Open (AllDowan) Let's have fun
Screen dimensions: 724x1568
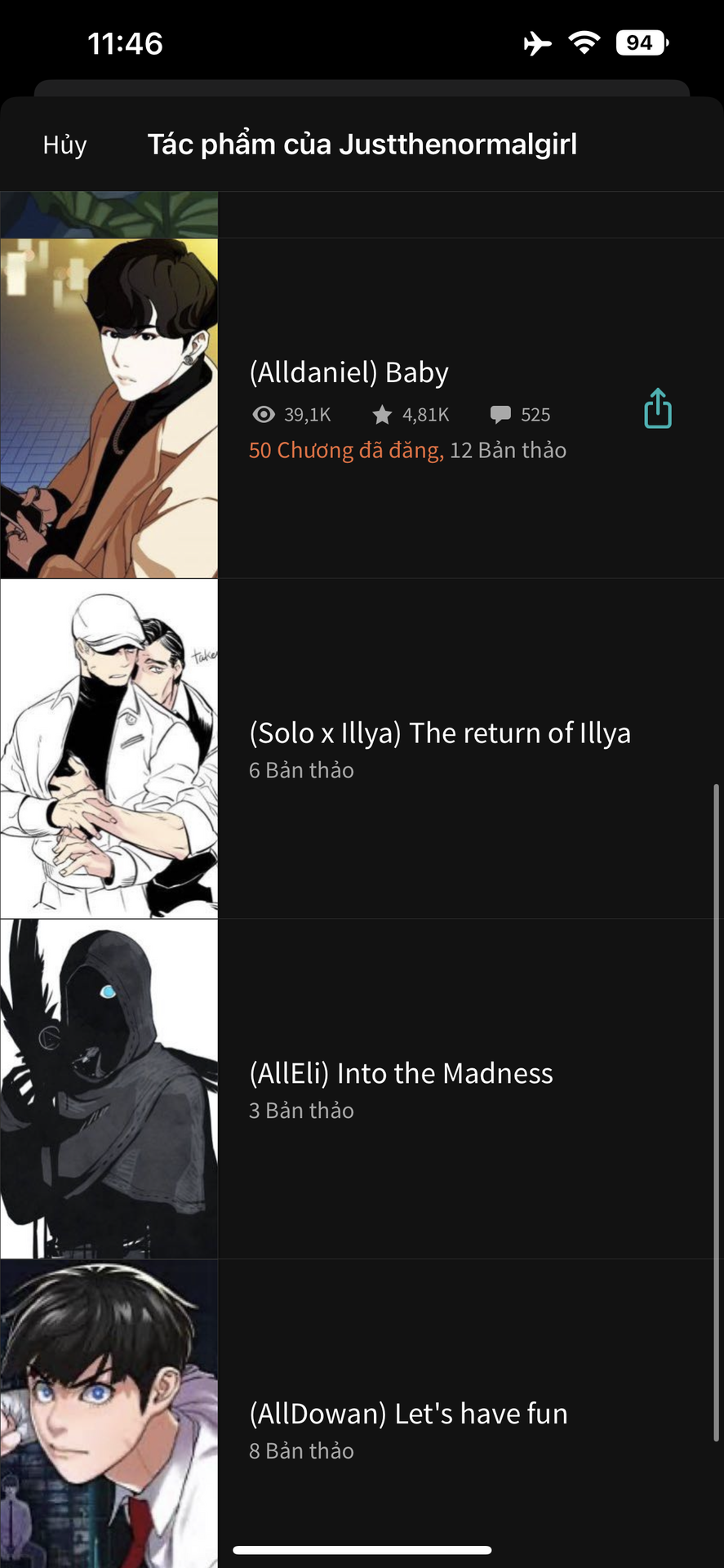coord(408,1414)
